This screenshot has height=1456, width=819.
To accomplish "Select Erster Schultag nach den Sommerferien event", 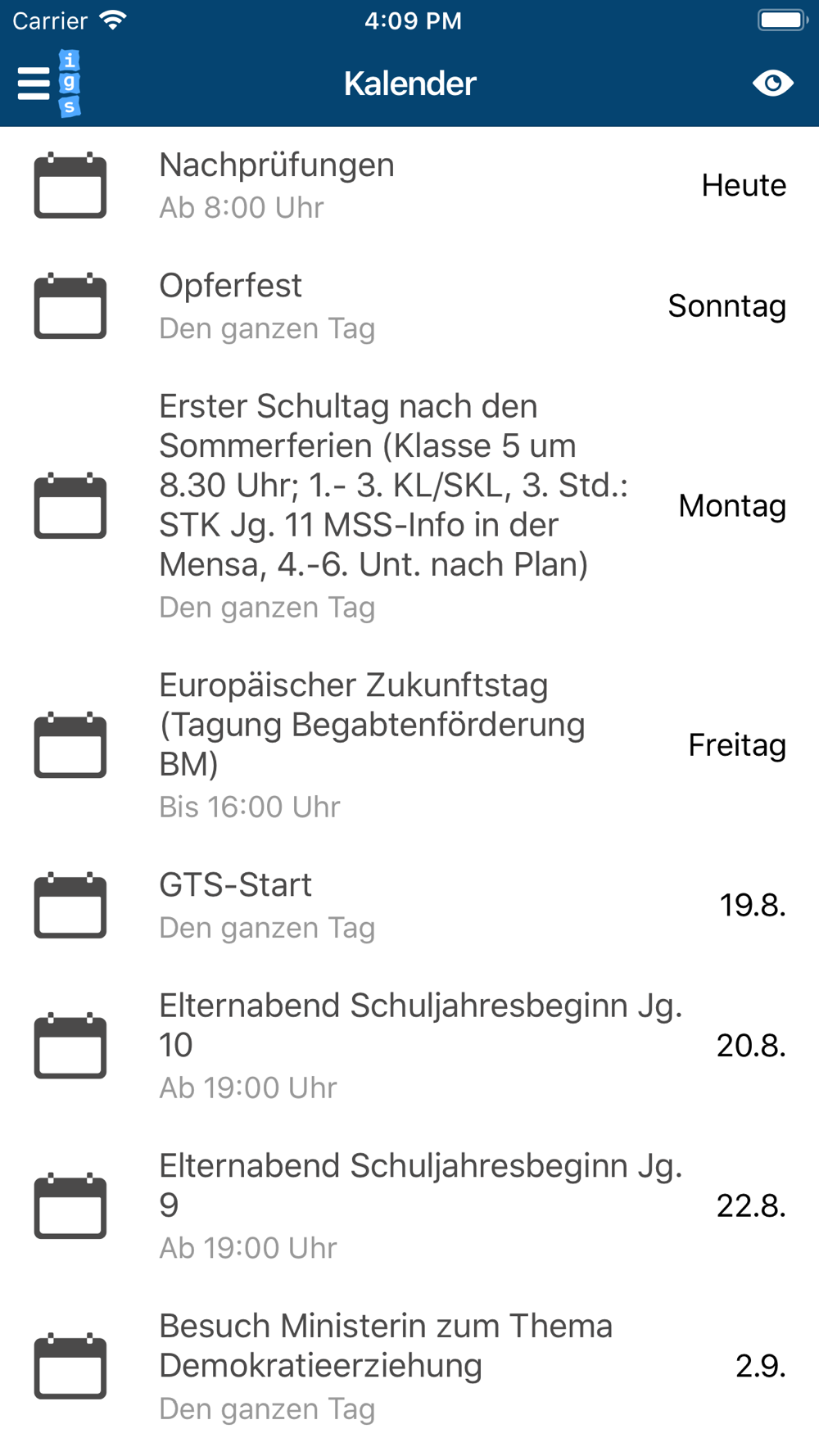I will (x=409, y=506).
